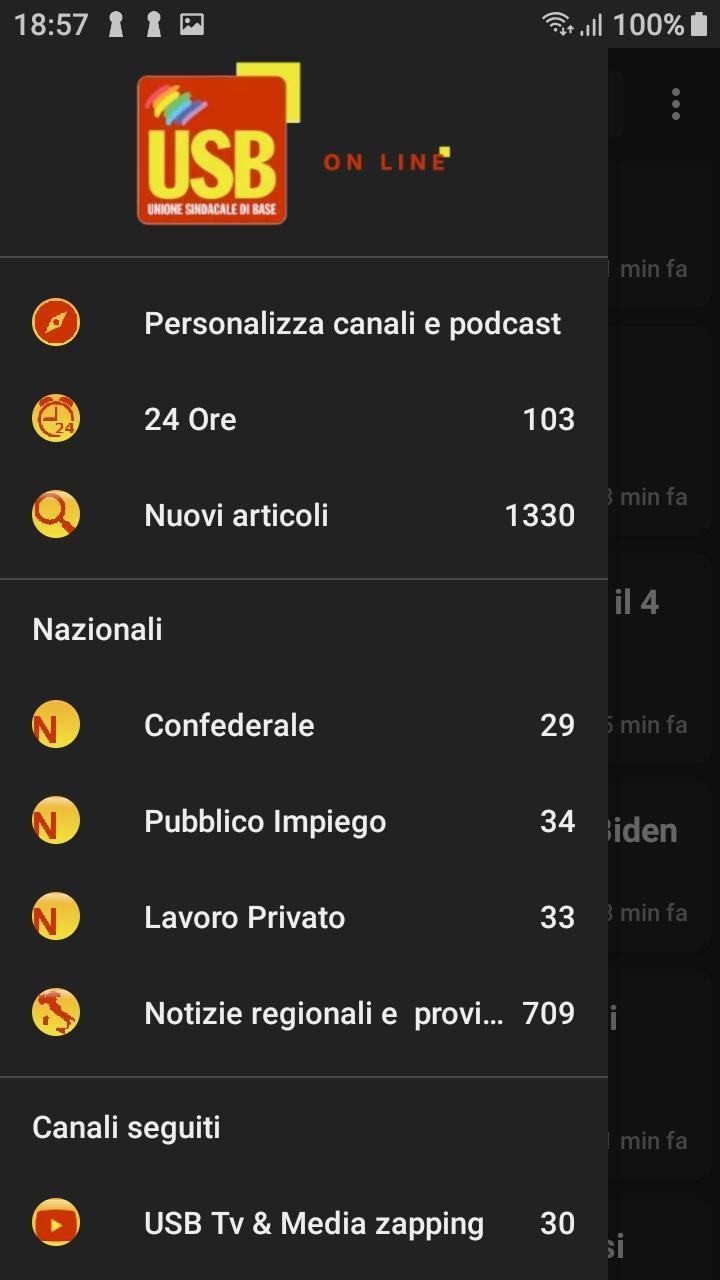This screenshot has width=720, height=1280.
Task: Open the Confederale channel
Action: pos(304,725)
